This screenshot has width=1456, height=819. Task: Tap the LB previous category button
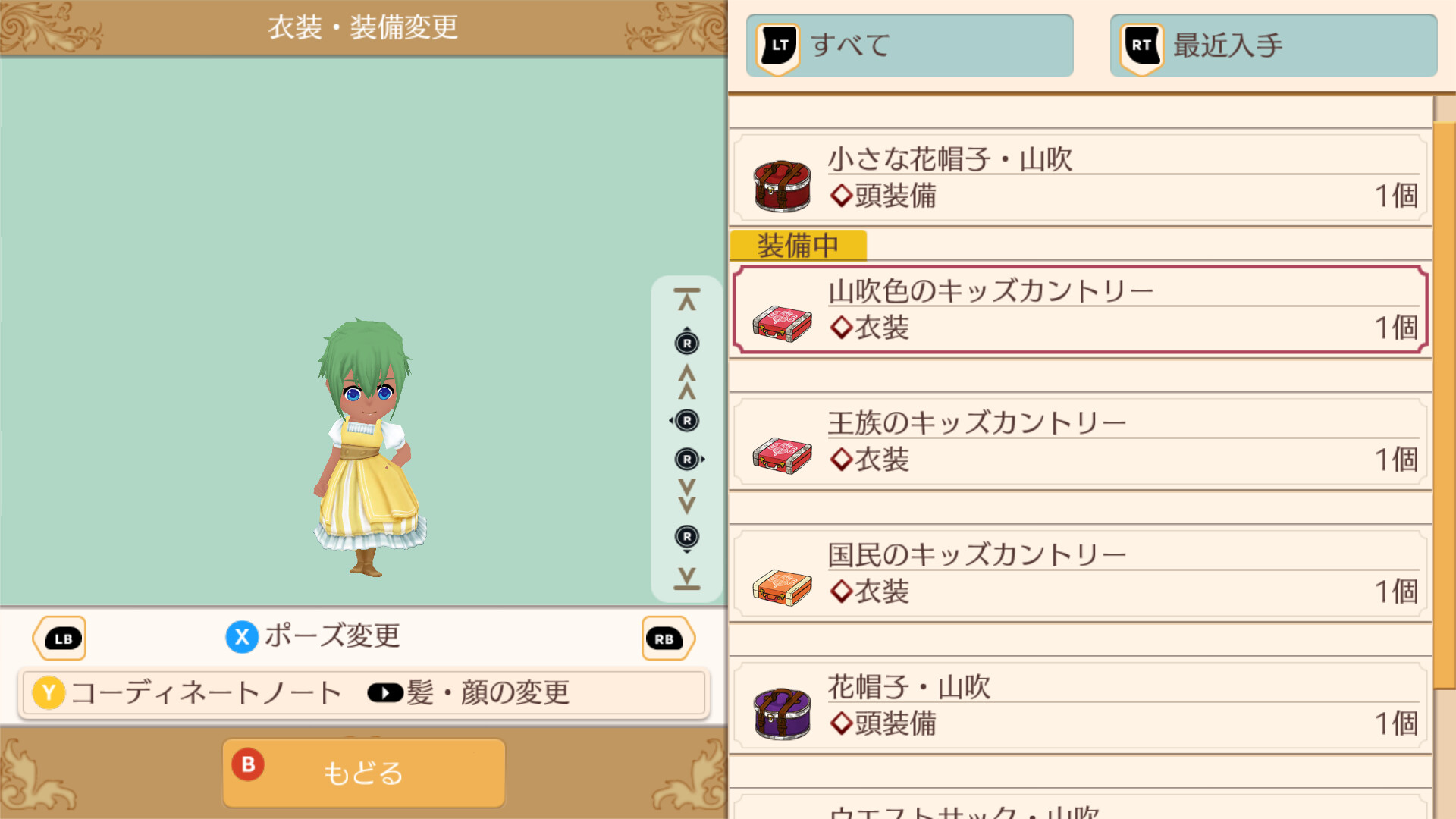(x=61, y=639)
